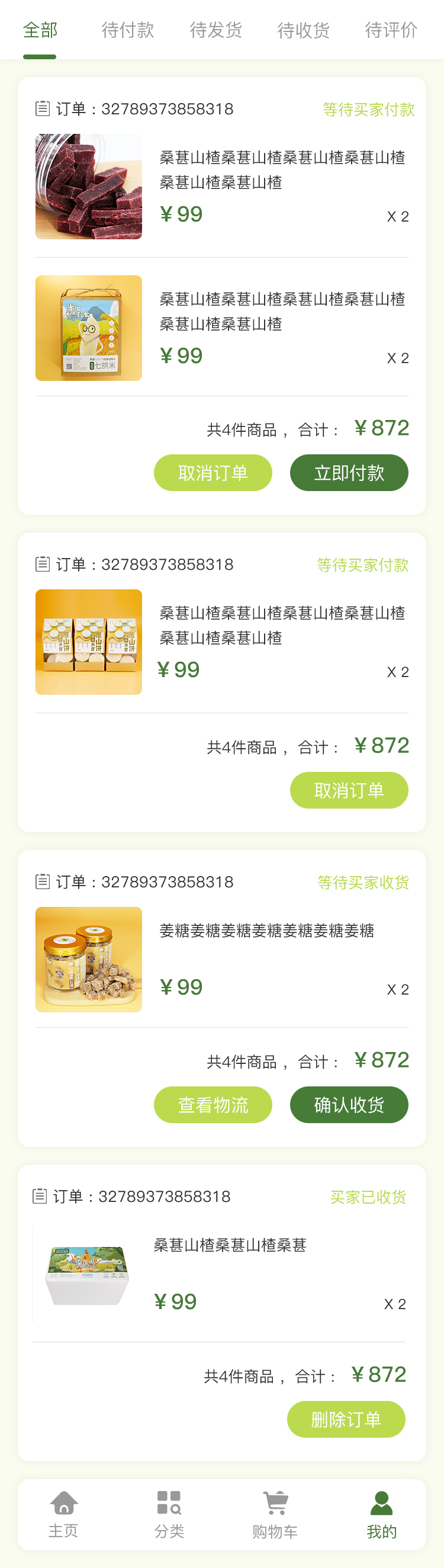The height and width of the screenshot is (1568, 444).
Task: Tap 查看物流 to view logistics
Action: click(x=213, y=1105)
